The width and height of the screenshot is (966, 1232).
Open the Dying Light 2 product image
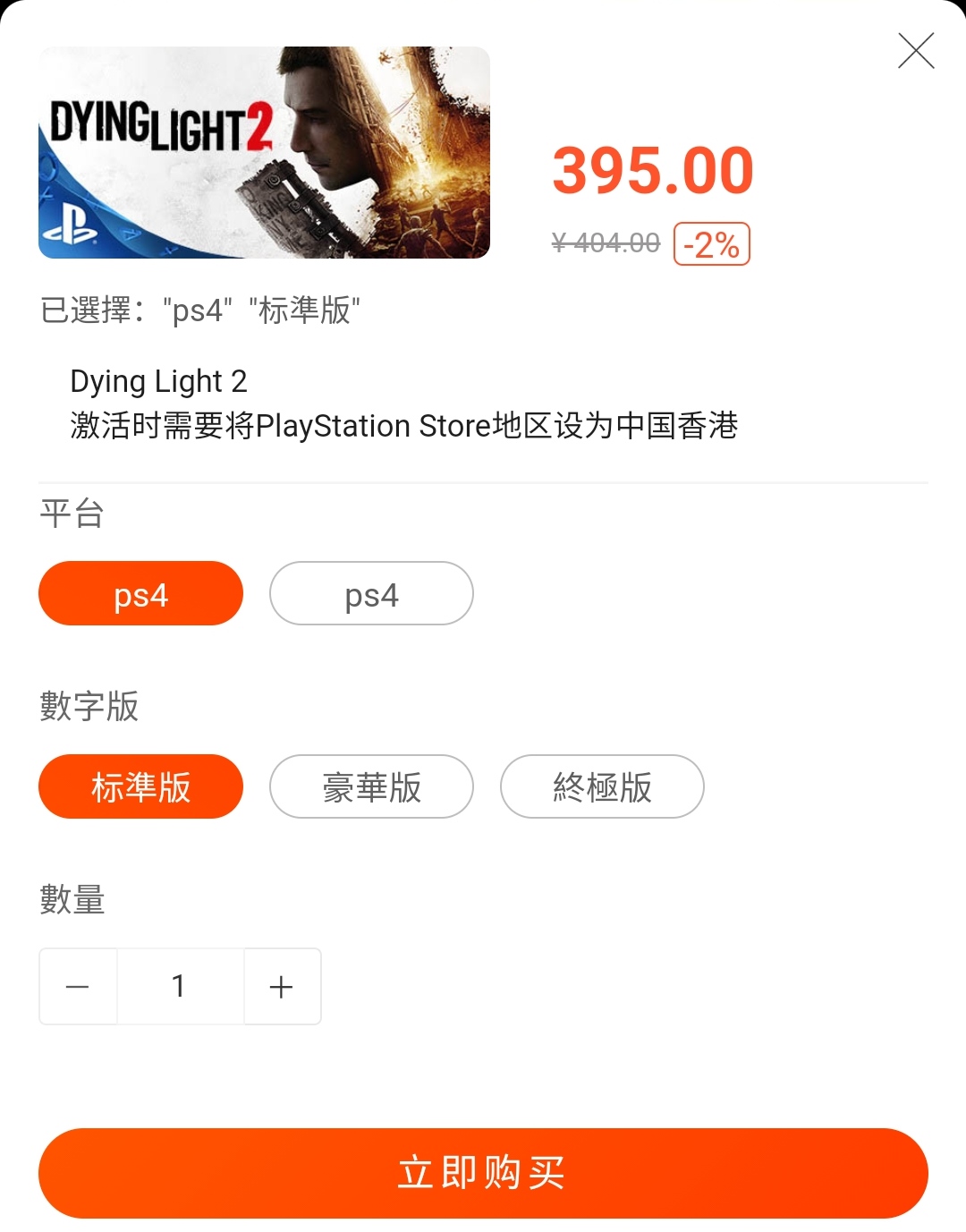[264, 153]
